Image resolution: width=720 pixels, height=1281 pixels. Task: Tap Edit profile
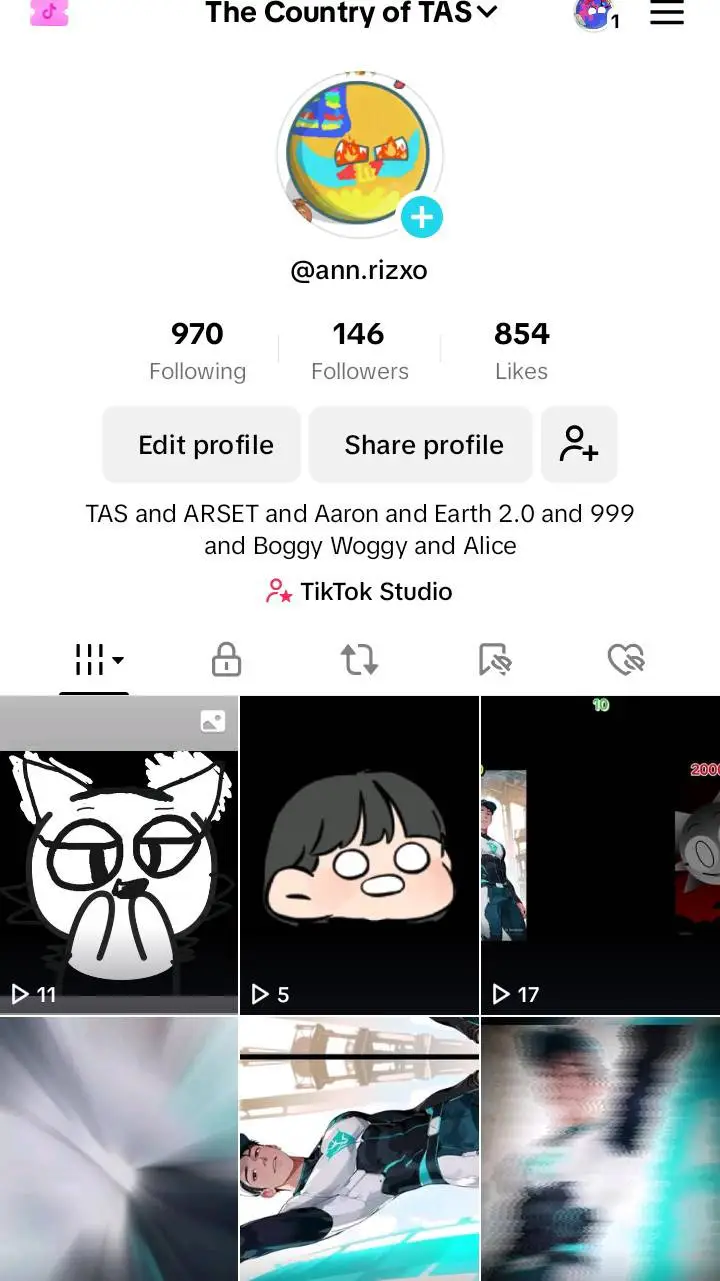coord(205,445)
